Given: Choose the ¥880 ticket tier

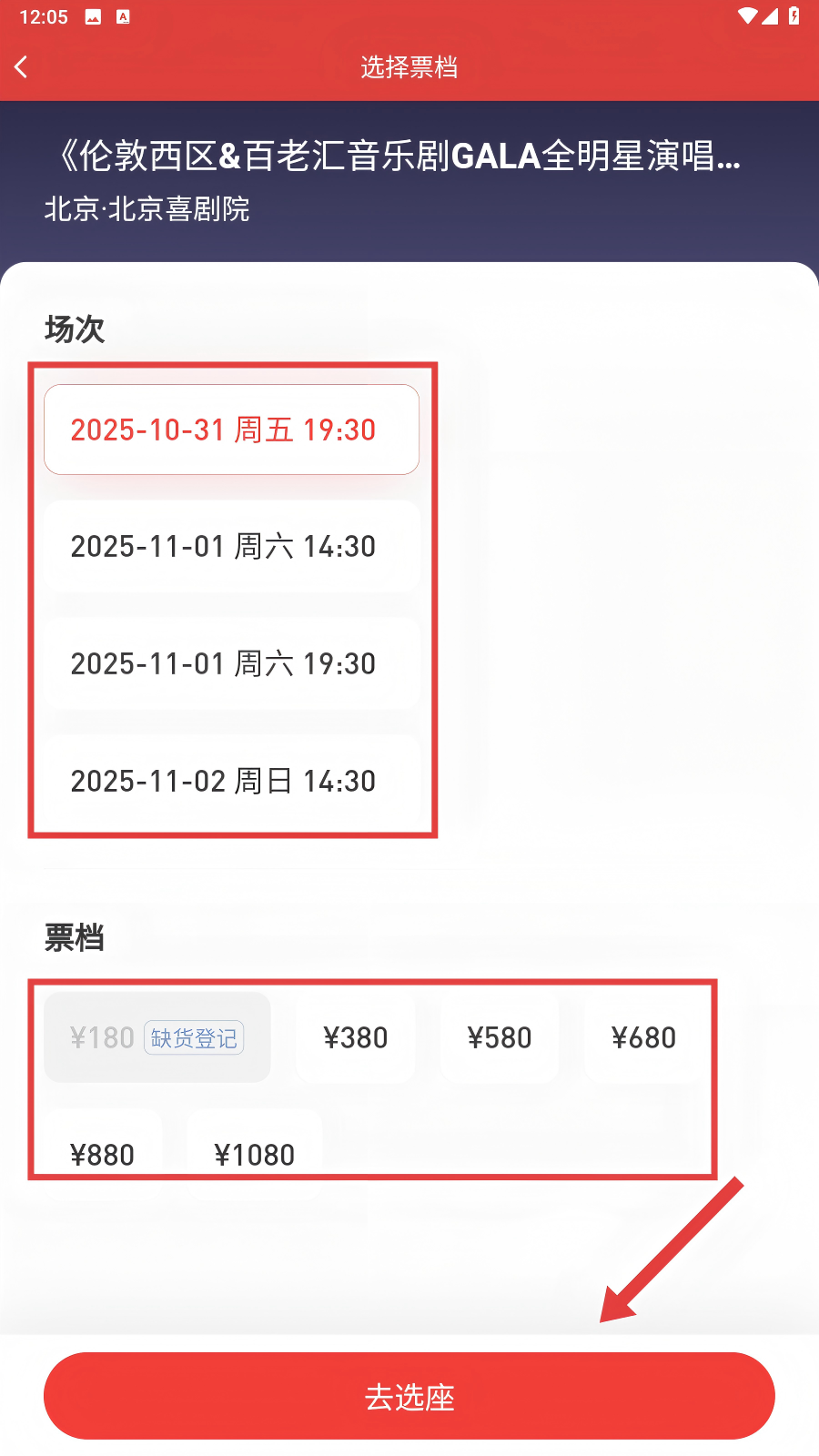Looking at the screenshot, I should click(102, 1154).
